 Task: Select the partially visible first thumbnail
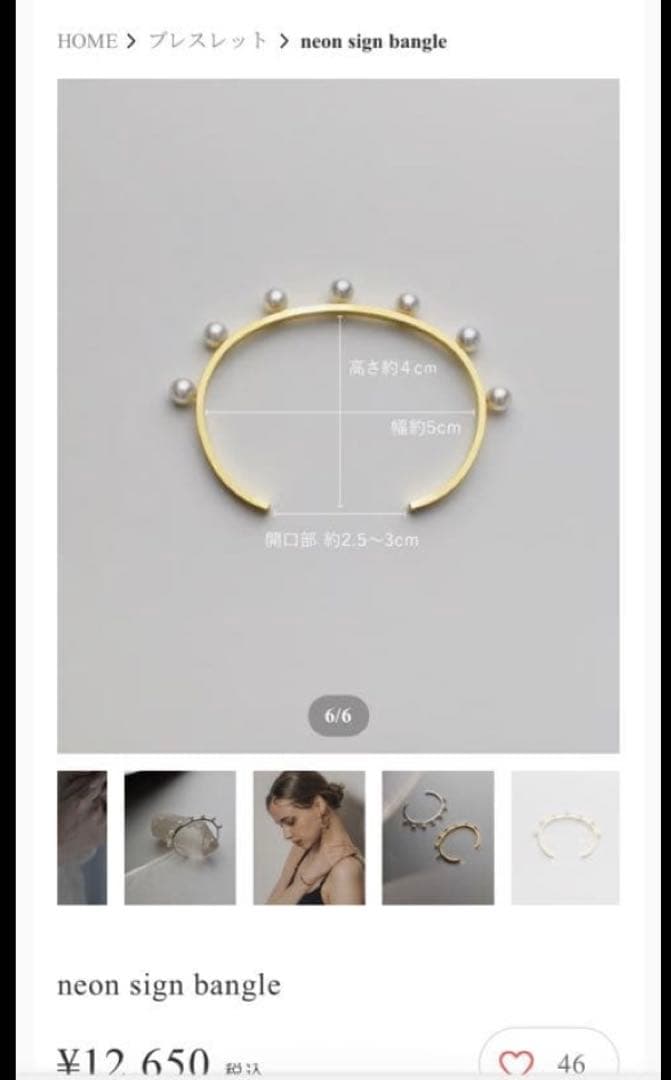click(x=82, y=837)
